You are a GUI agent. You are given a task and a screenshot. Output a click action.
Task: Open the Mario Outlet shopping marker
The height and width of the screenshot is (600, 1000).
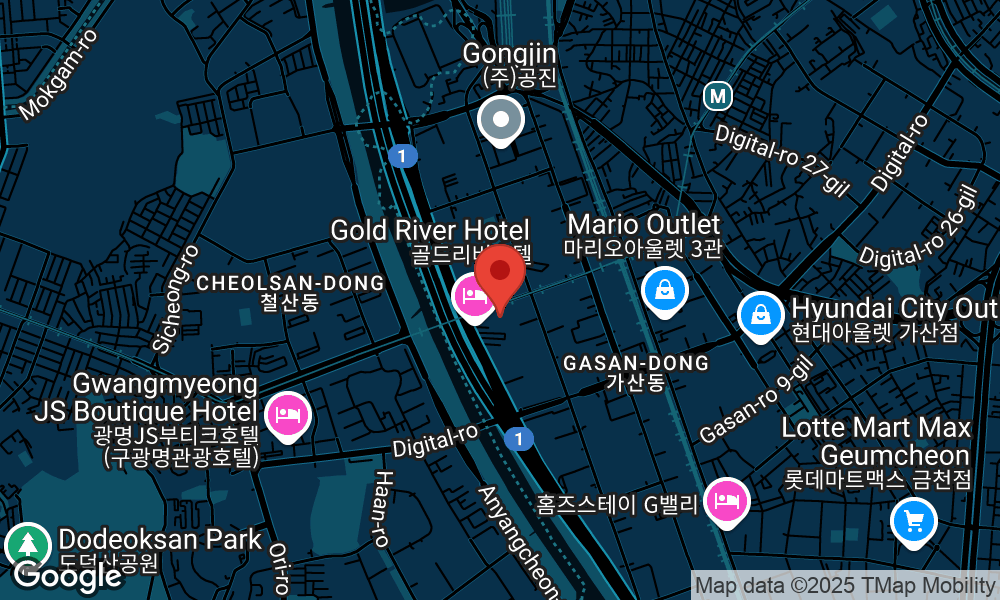click(664, 290)
